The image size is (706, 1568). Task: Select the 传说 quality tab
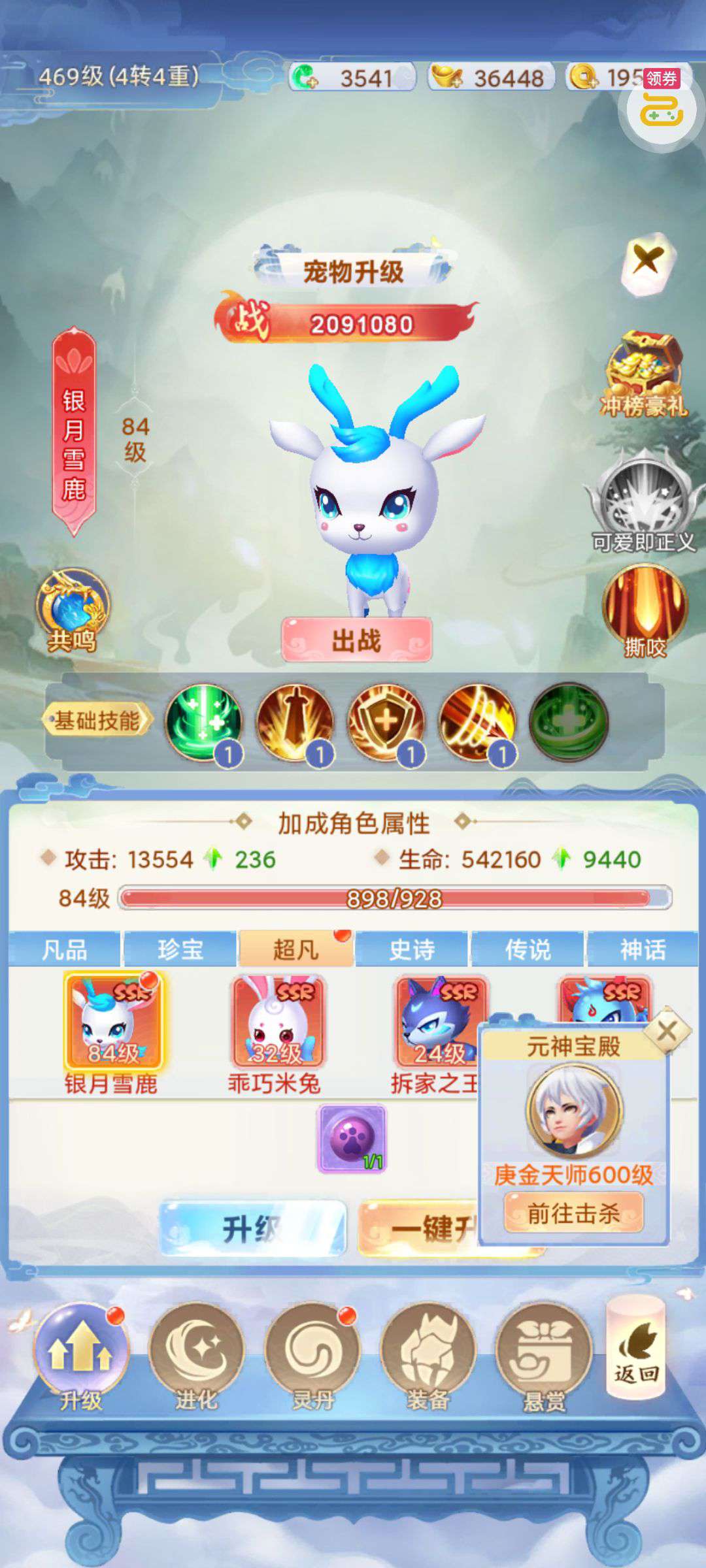point(528,949)
